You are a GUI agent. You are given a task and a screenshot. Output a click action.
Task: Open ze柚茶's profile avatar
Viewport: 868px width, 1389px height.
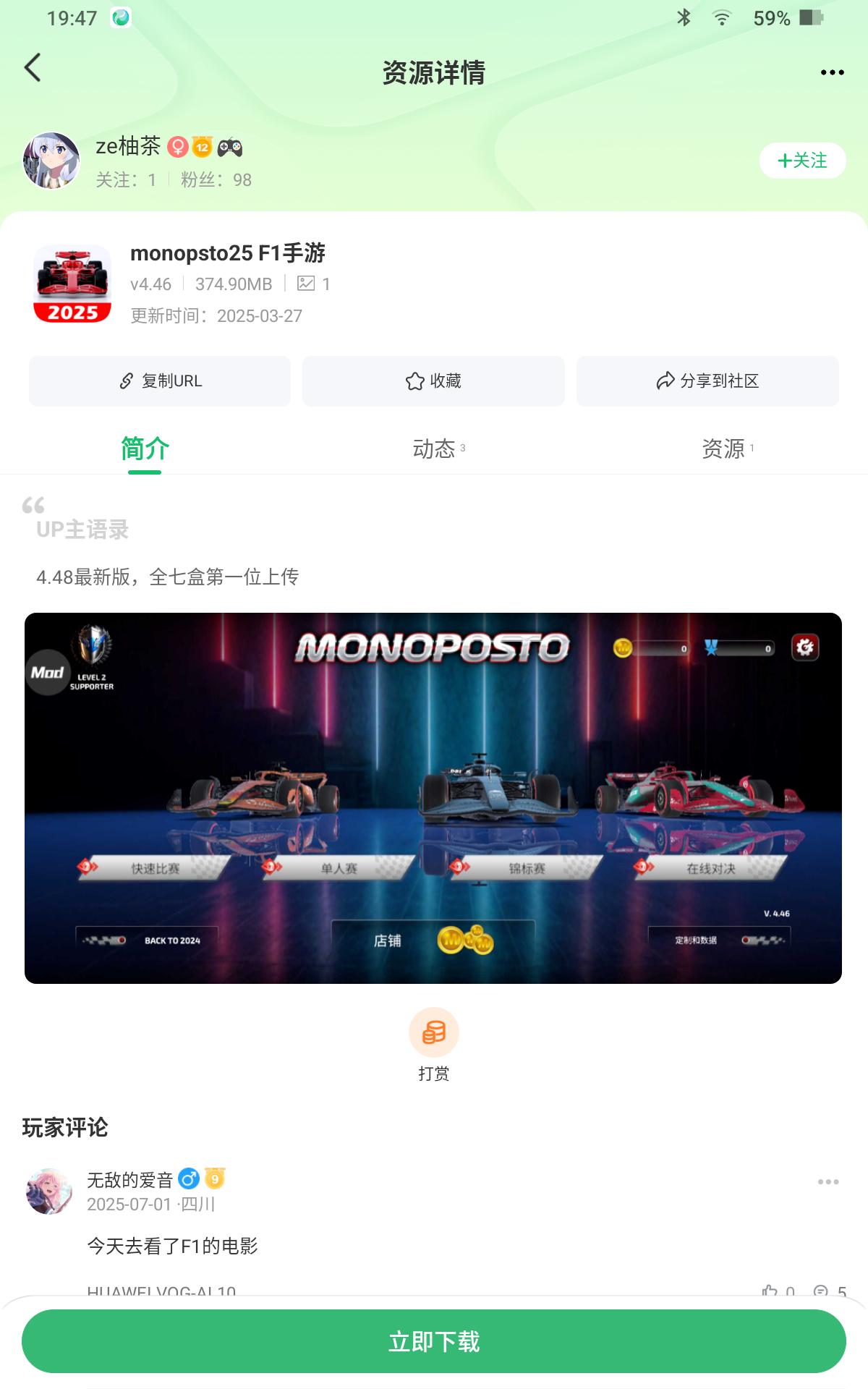click(51, 161)
